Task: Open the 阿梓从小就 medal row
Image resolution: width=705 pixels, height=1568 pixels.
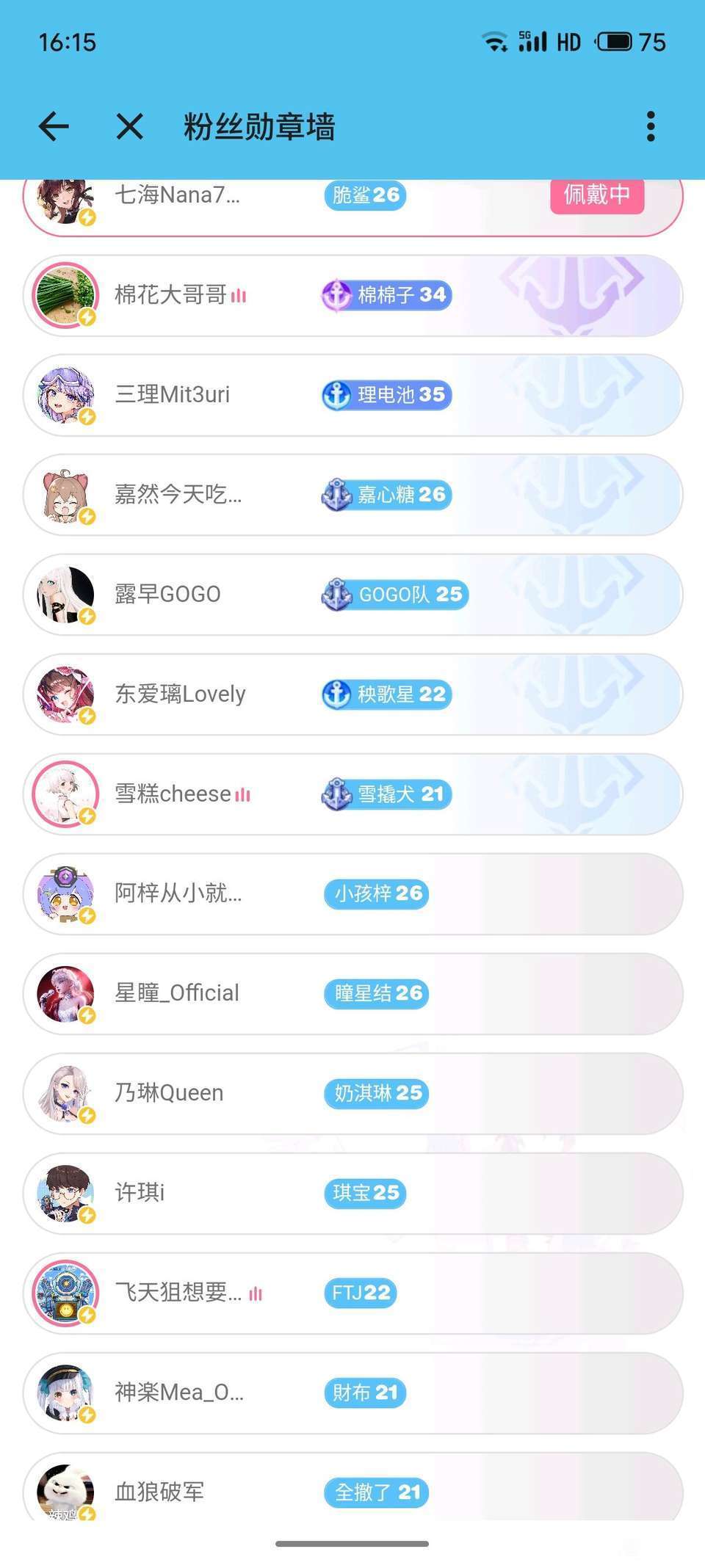Action: coord(352,894)
